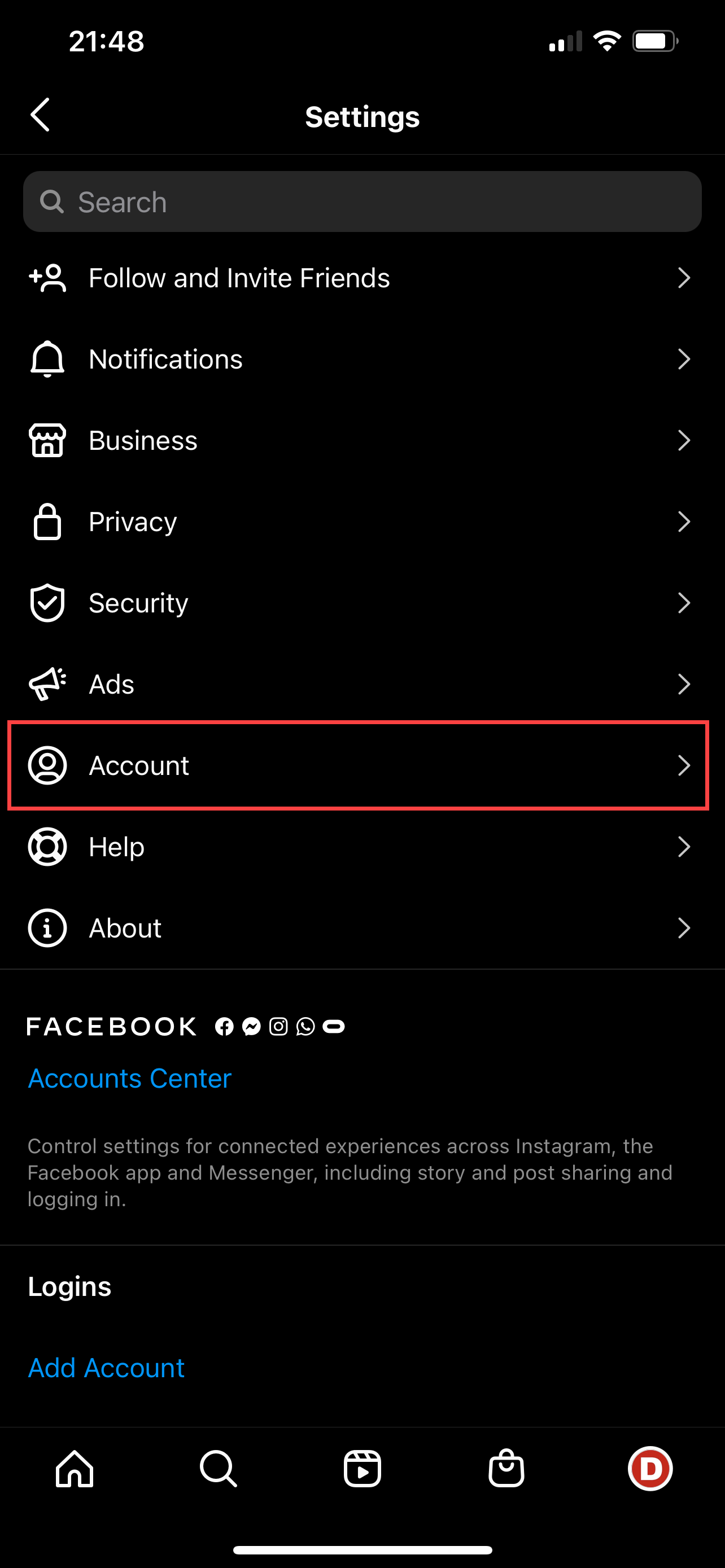This screenshot has width=725, height=1568.
Task: Open the Notifications settings bell icon
Action: [47, 359]
